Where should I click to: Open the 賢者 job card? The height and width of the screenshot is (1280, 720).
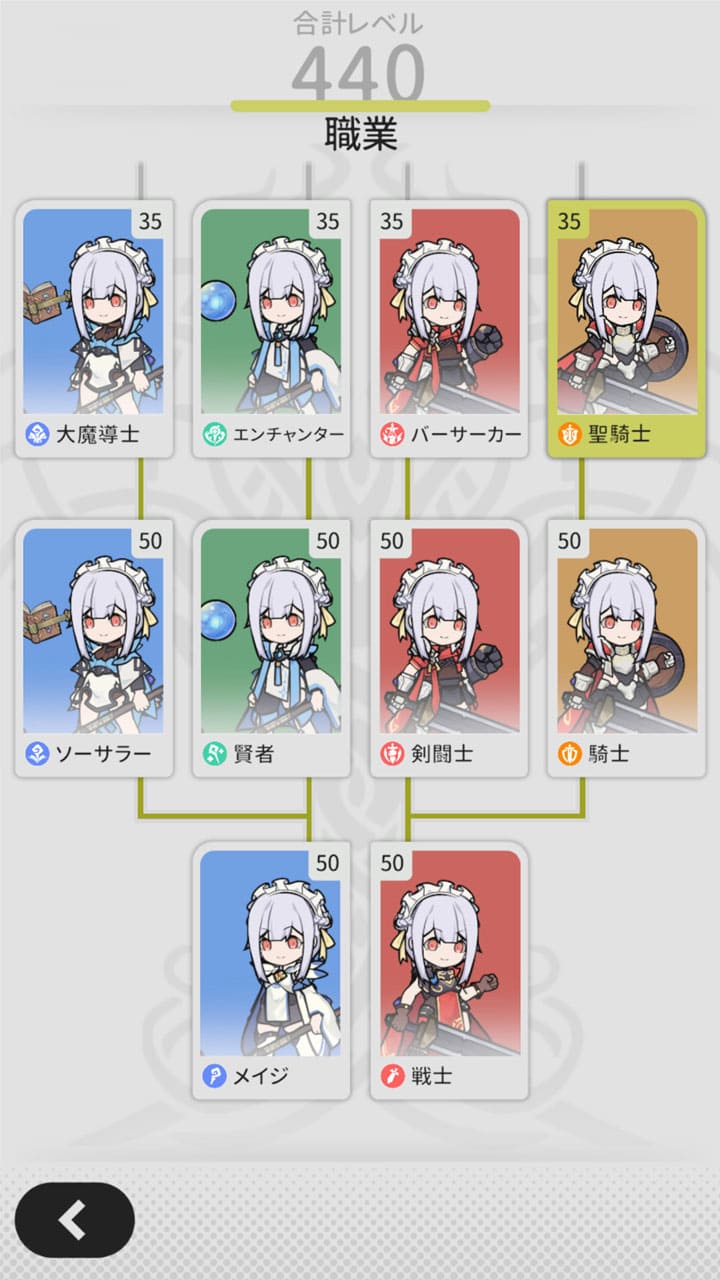click(x=271, y=648)
